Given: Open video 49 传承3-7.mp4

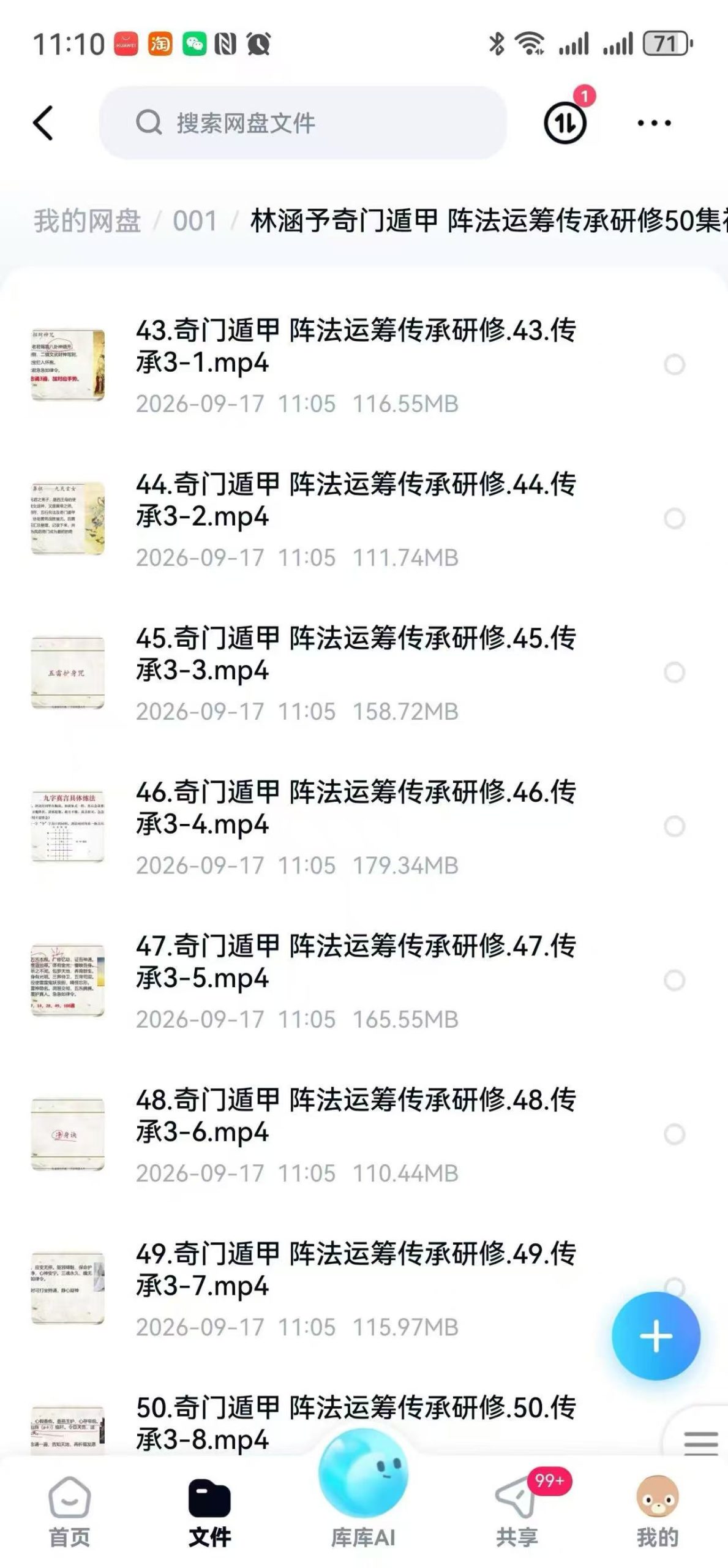Looking at the screenshot, I should pos(356,1288).
